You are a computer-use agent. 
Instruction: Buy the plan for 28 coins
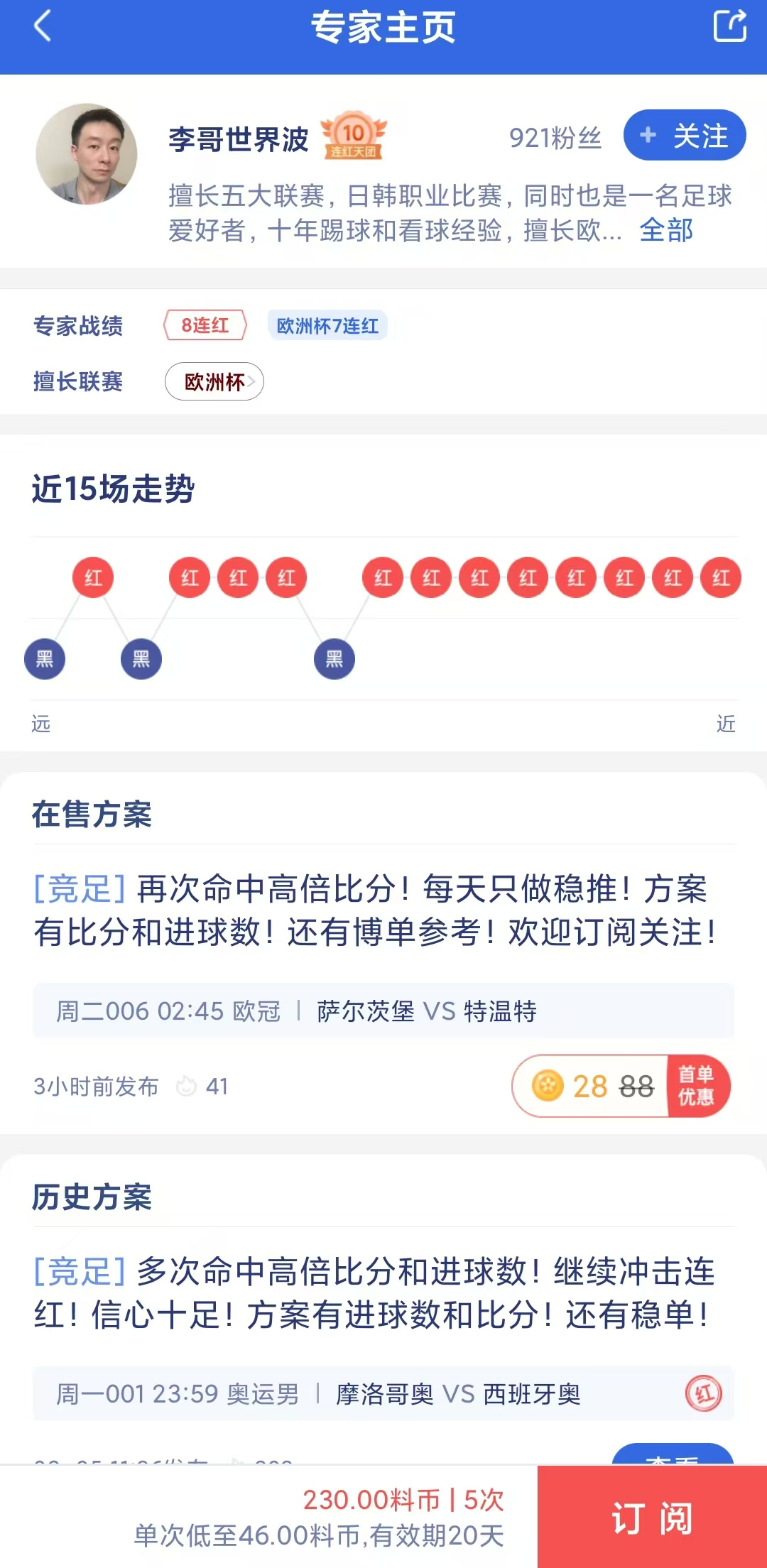tap(621, 1086)
